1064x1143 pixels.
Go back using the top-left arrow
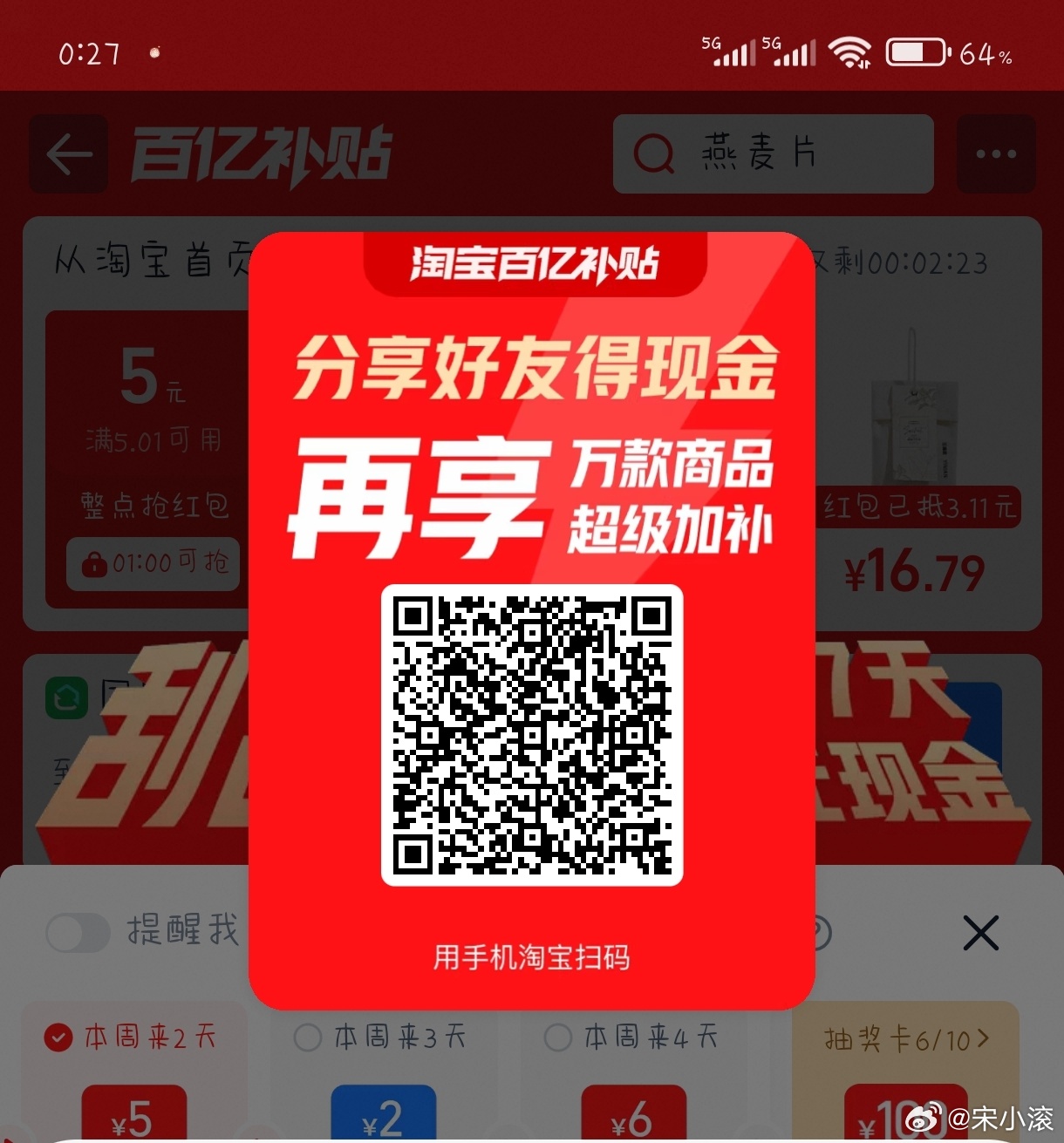[69, 154]
